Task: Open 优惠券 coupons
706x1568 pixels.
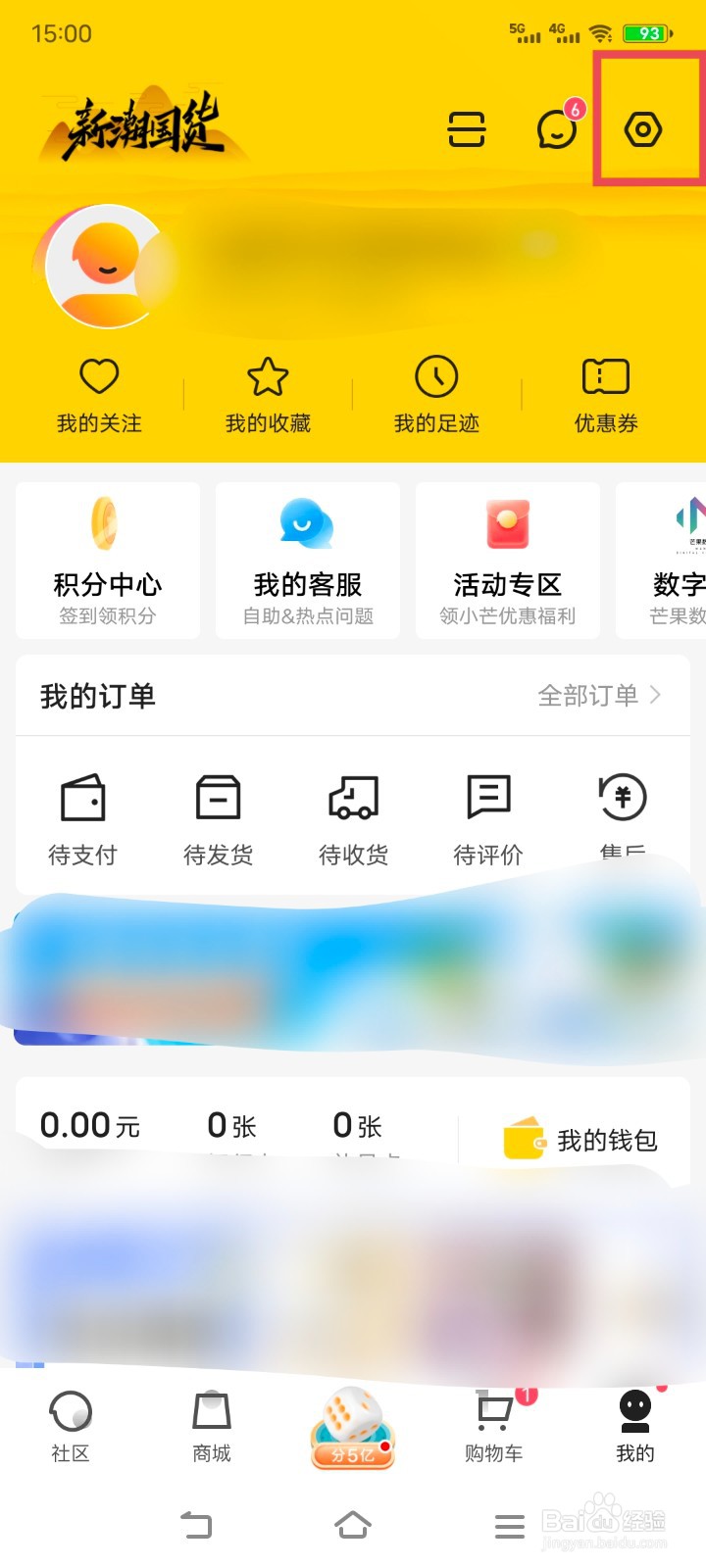Action: [x=605, y=395]
